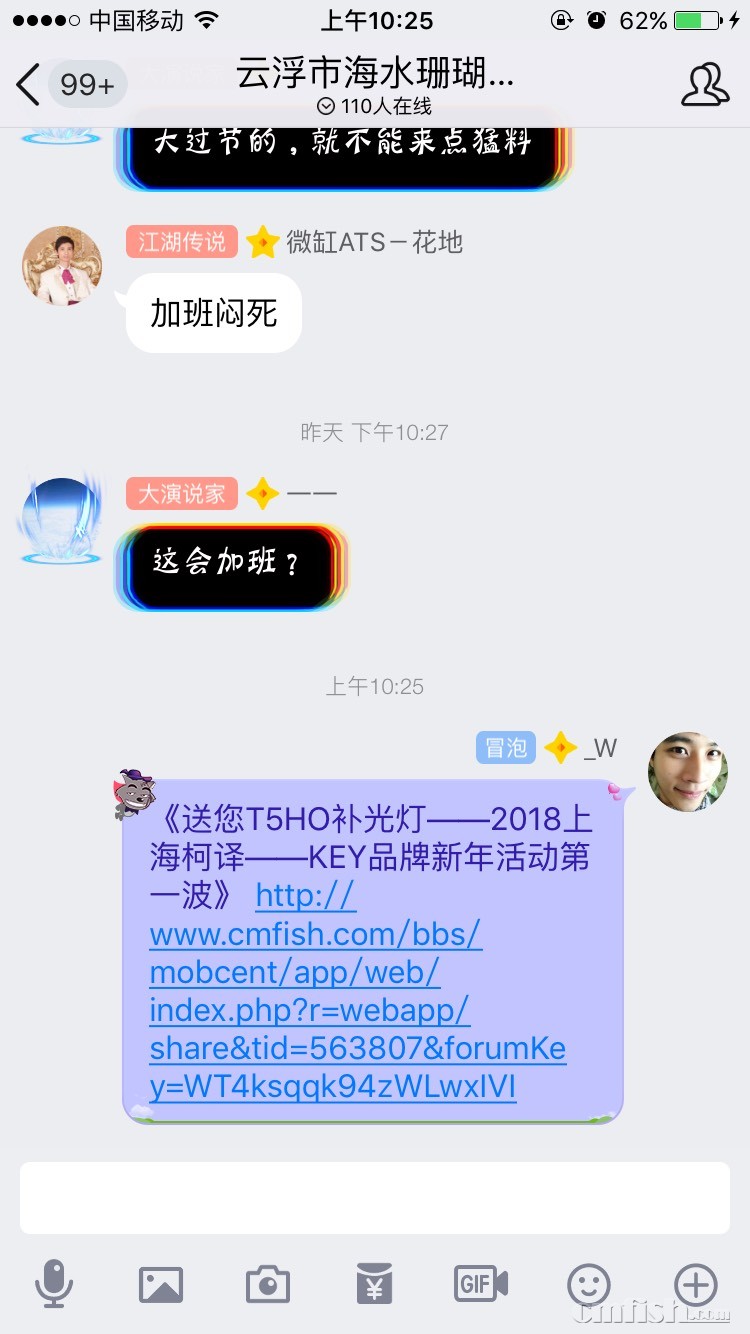Open the avatar beside 这会加班？
This screenshot has height=1334, width=750.
(x=62, y=520)
